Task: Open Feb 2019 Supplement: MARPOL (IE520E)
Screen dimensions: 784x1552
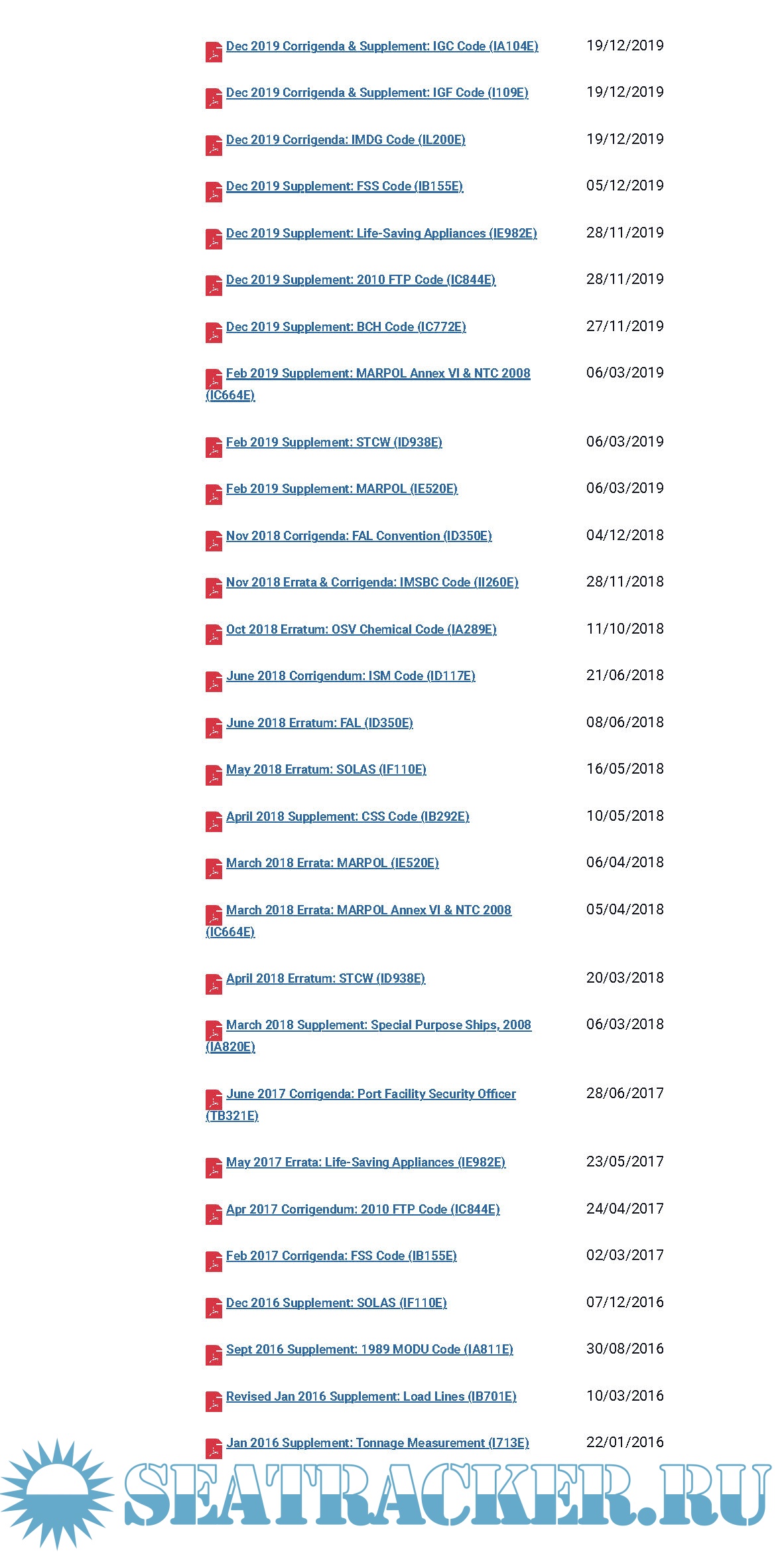Action: [342, 489]
